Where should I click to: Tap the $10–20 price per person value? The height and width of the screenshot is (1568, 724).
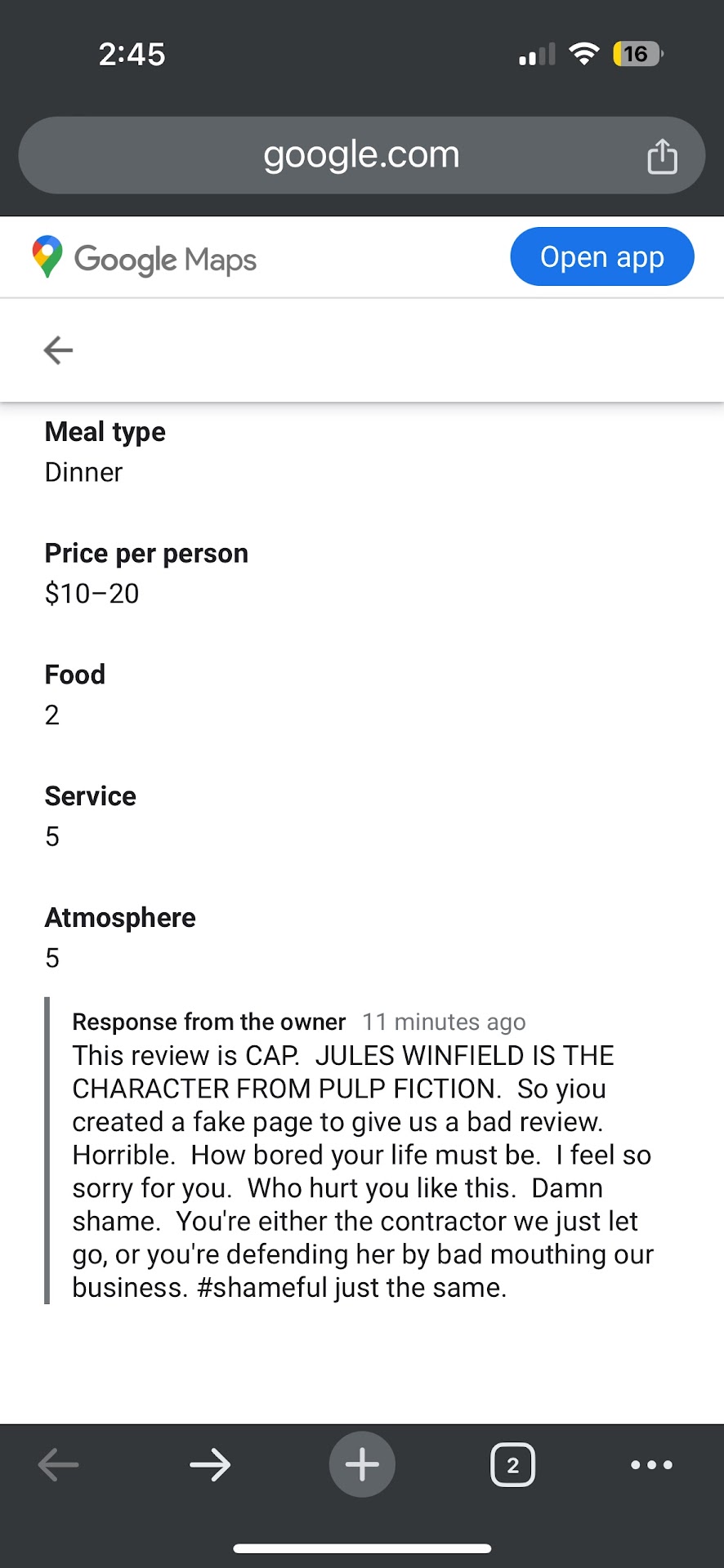click(92, 594)
